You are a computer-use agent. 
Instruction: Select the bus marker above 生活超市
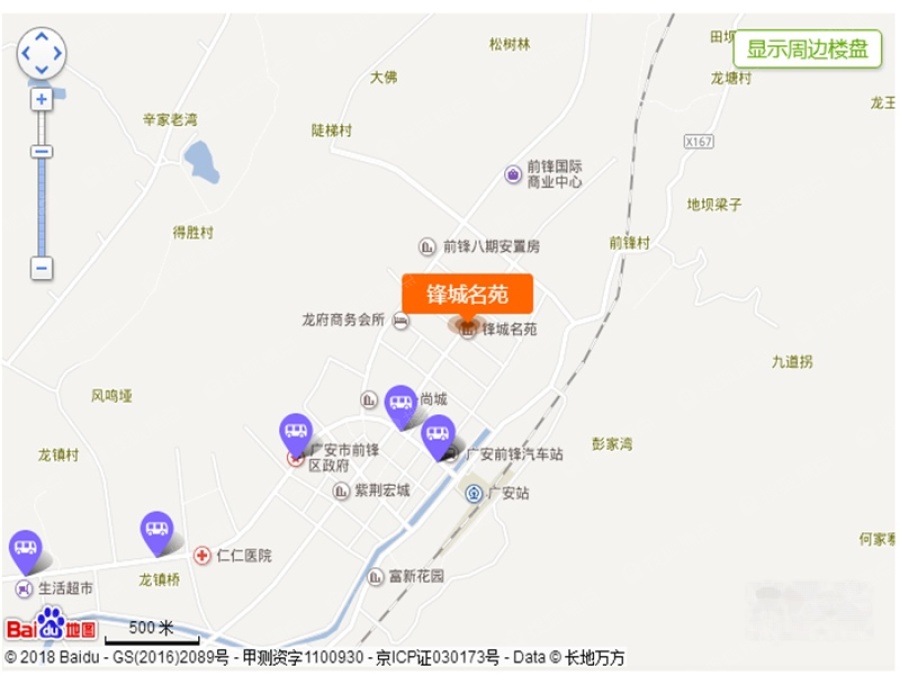pyautogui.click(x=25, y=547)
